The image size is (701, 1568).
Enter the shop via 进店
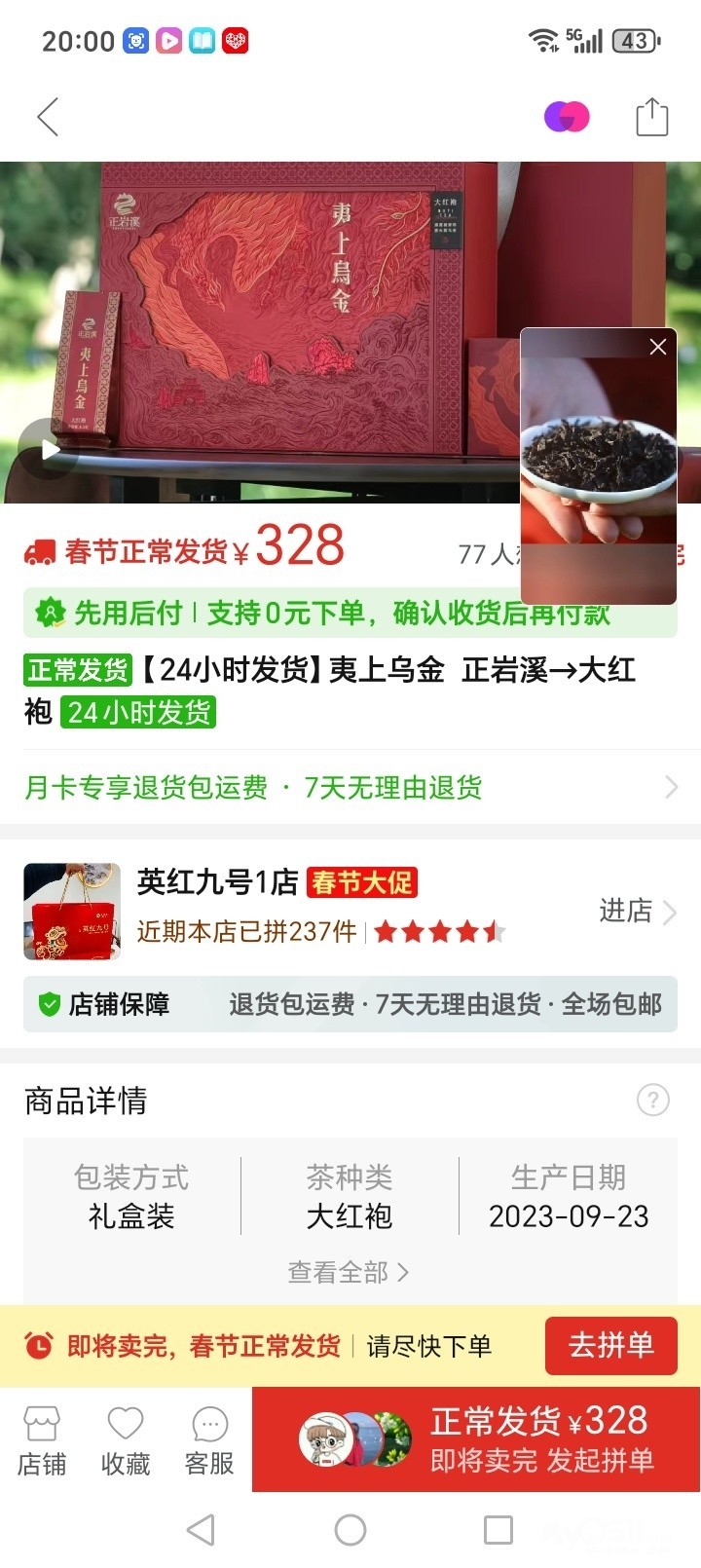(637, 912)
